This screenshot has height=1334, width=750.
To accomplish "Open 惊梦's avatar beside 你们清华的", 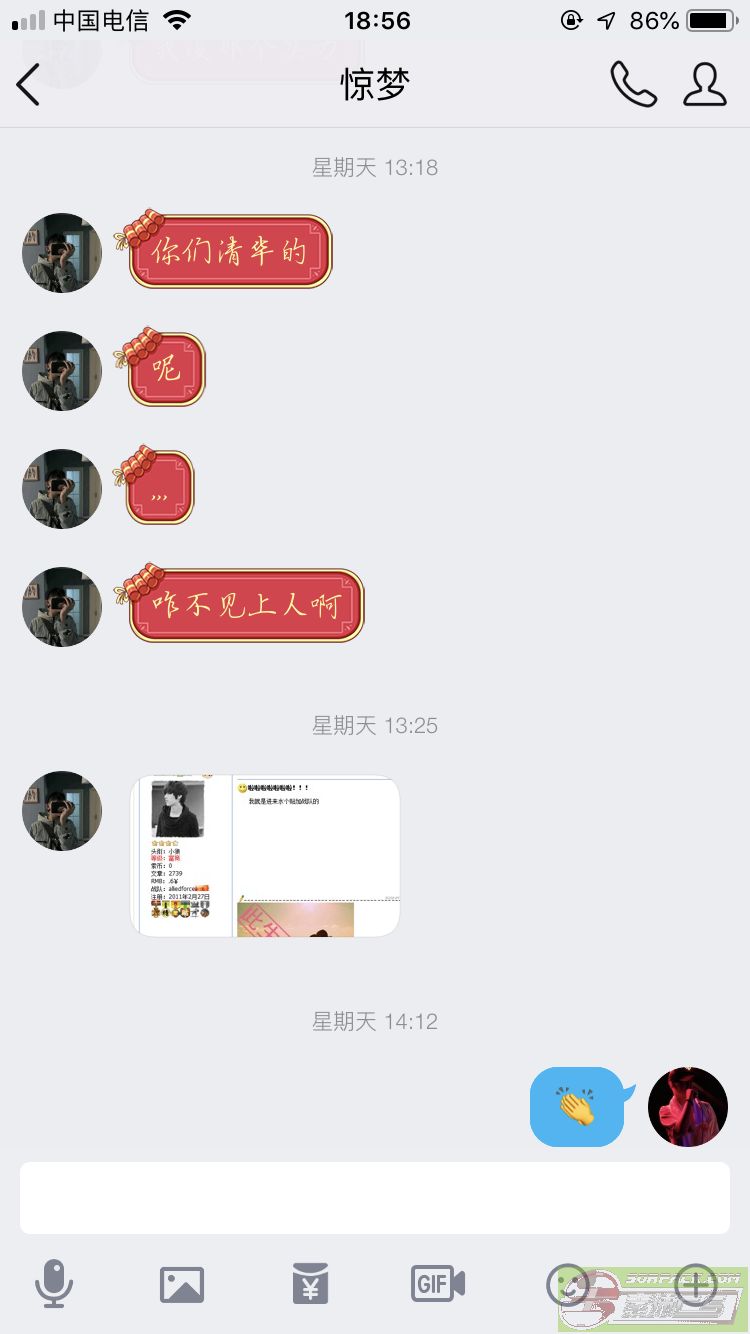I will point(62,253).
